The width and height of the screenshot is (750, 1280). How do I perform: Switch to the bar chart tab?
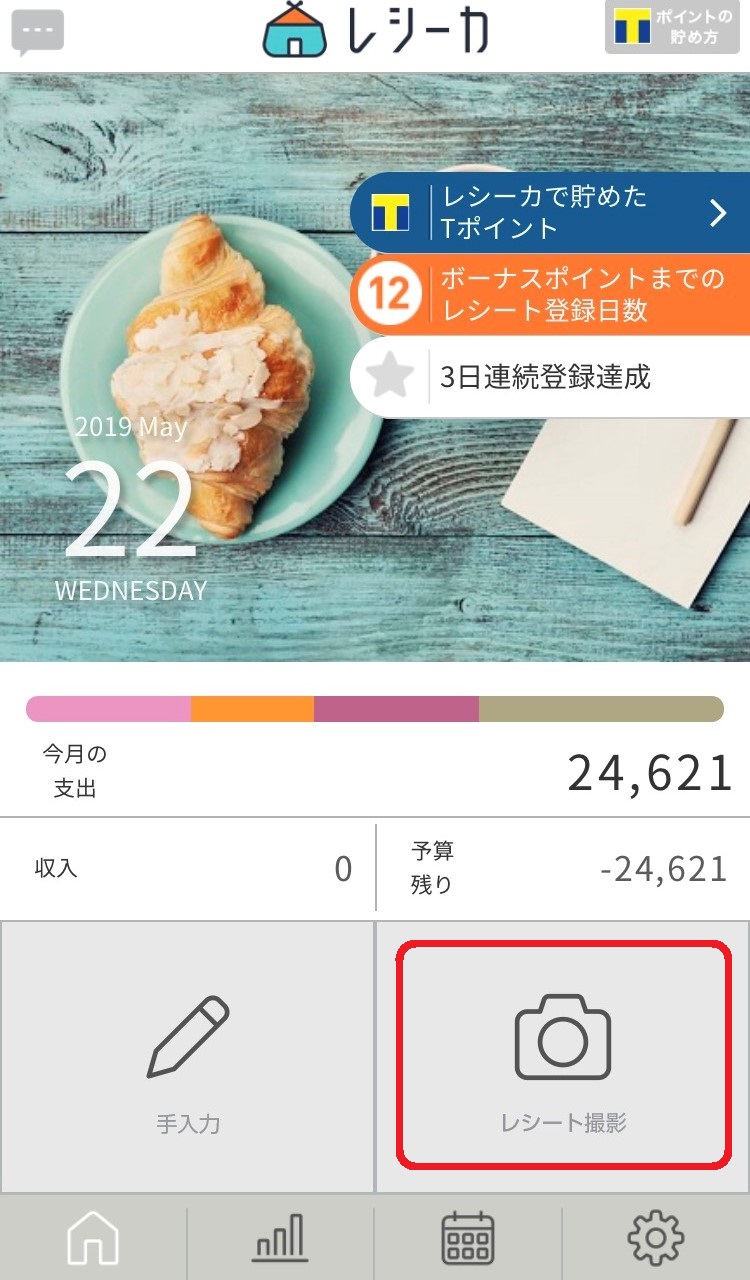point(280,1238)
